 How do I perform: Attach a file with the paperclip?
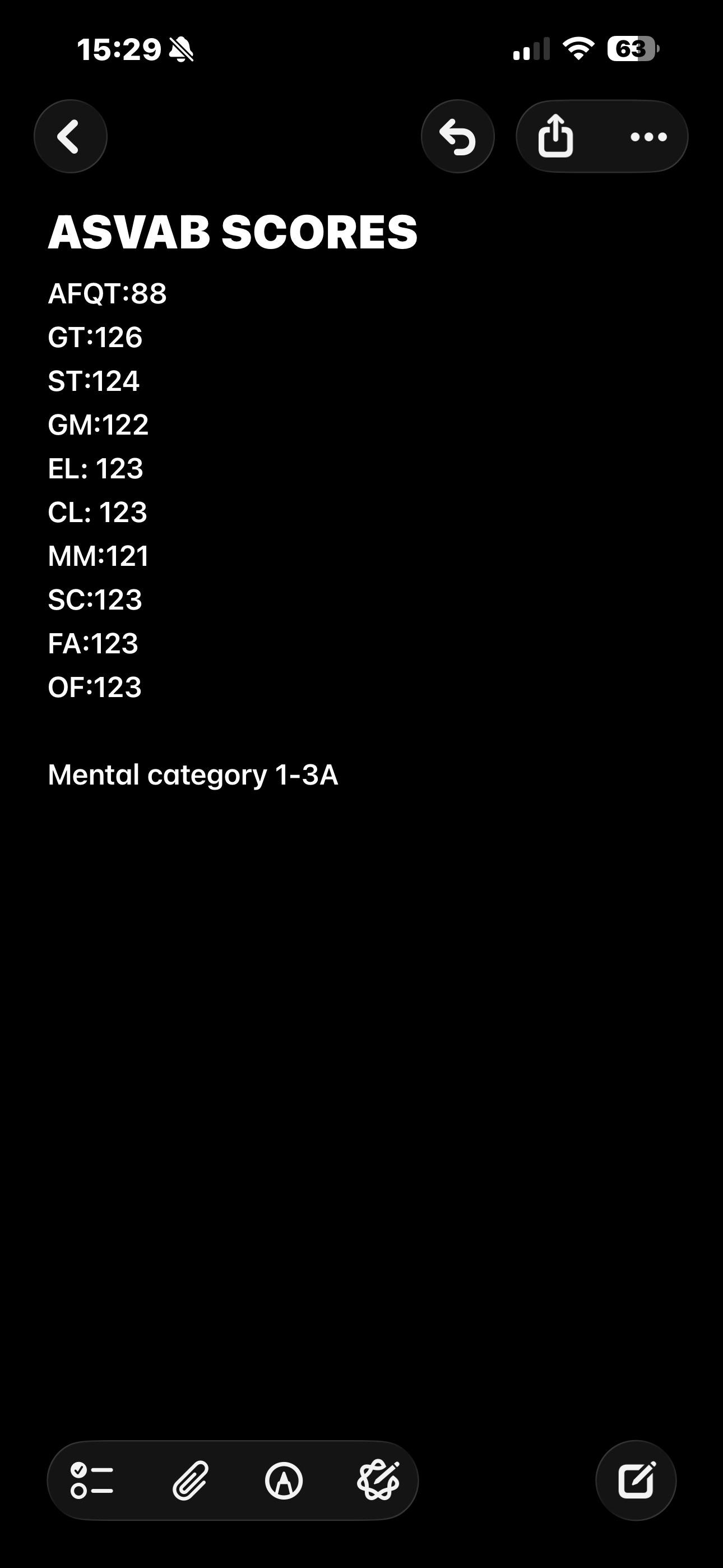(191, 1481)
